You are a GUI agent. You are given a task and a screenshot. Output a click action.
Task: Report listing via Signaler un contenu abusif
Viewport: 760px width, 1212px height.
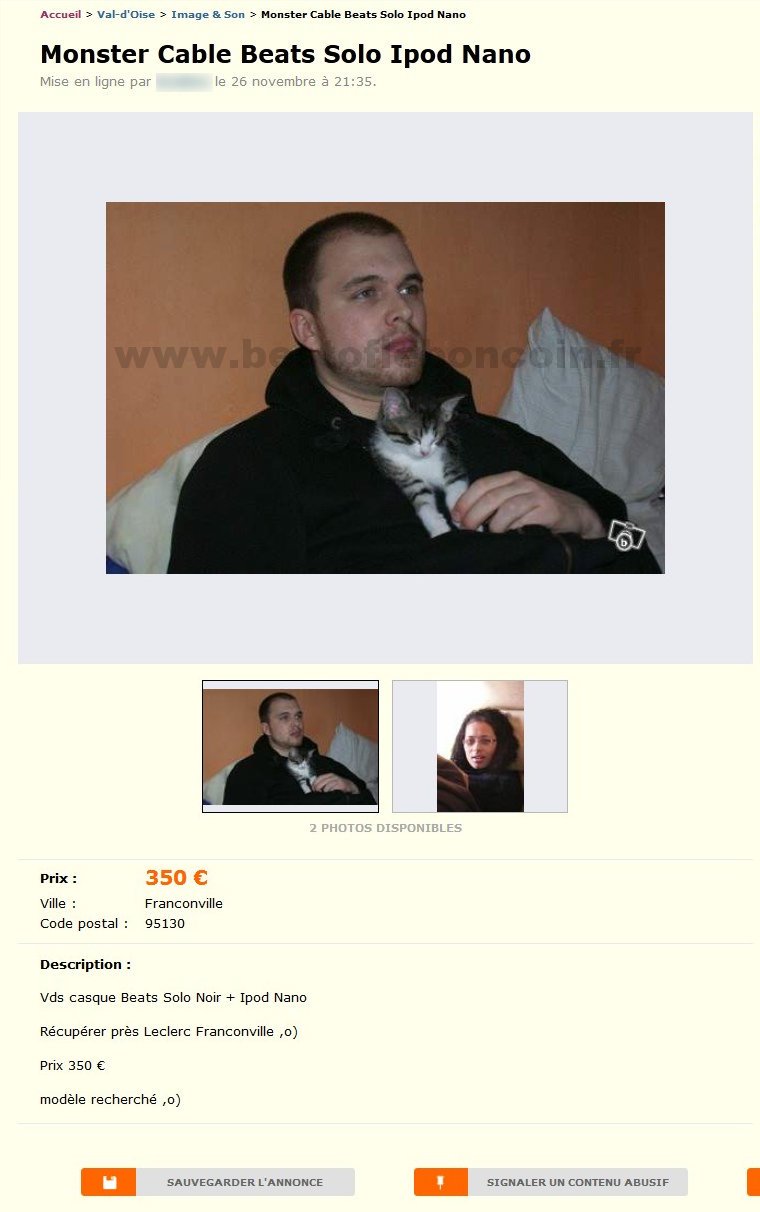(551, 1182)
